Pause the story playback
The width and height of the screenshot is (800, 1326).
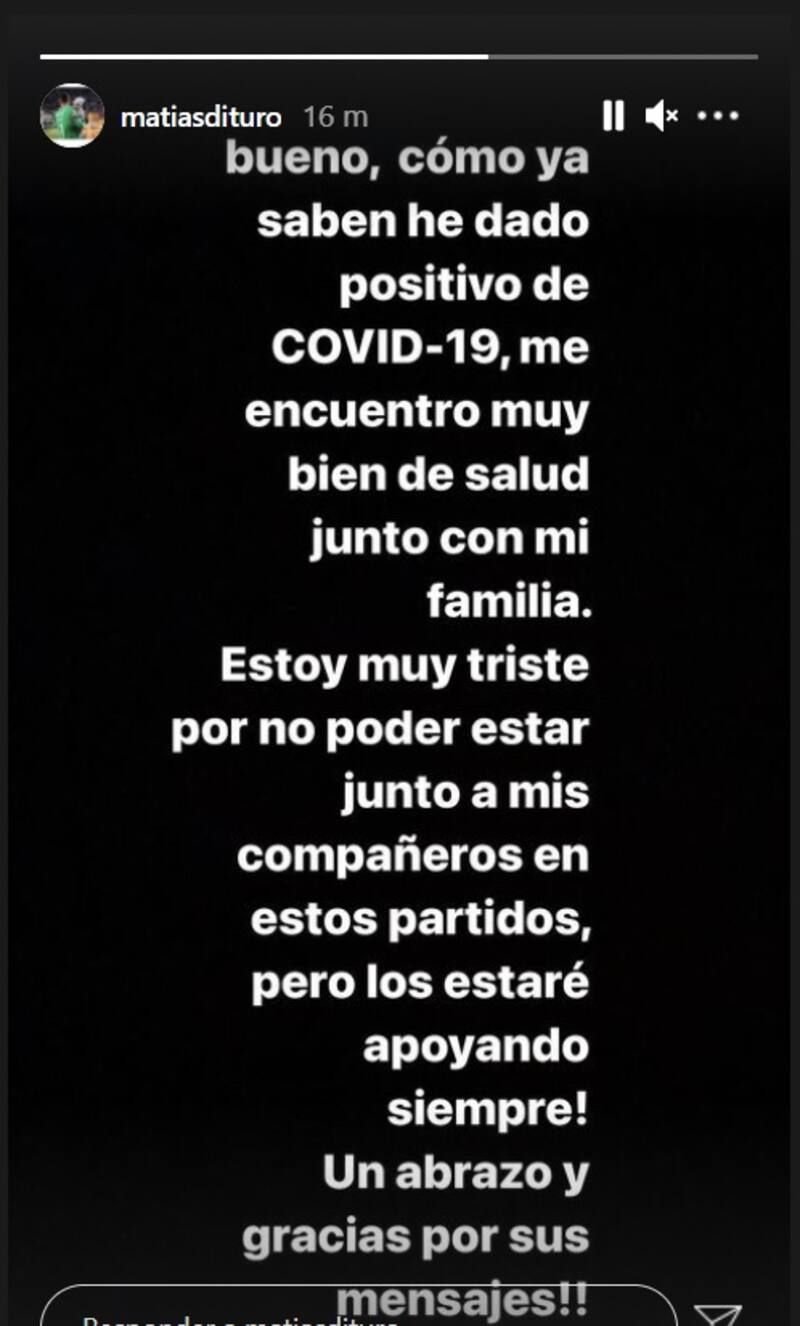coord(613,116)
